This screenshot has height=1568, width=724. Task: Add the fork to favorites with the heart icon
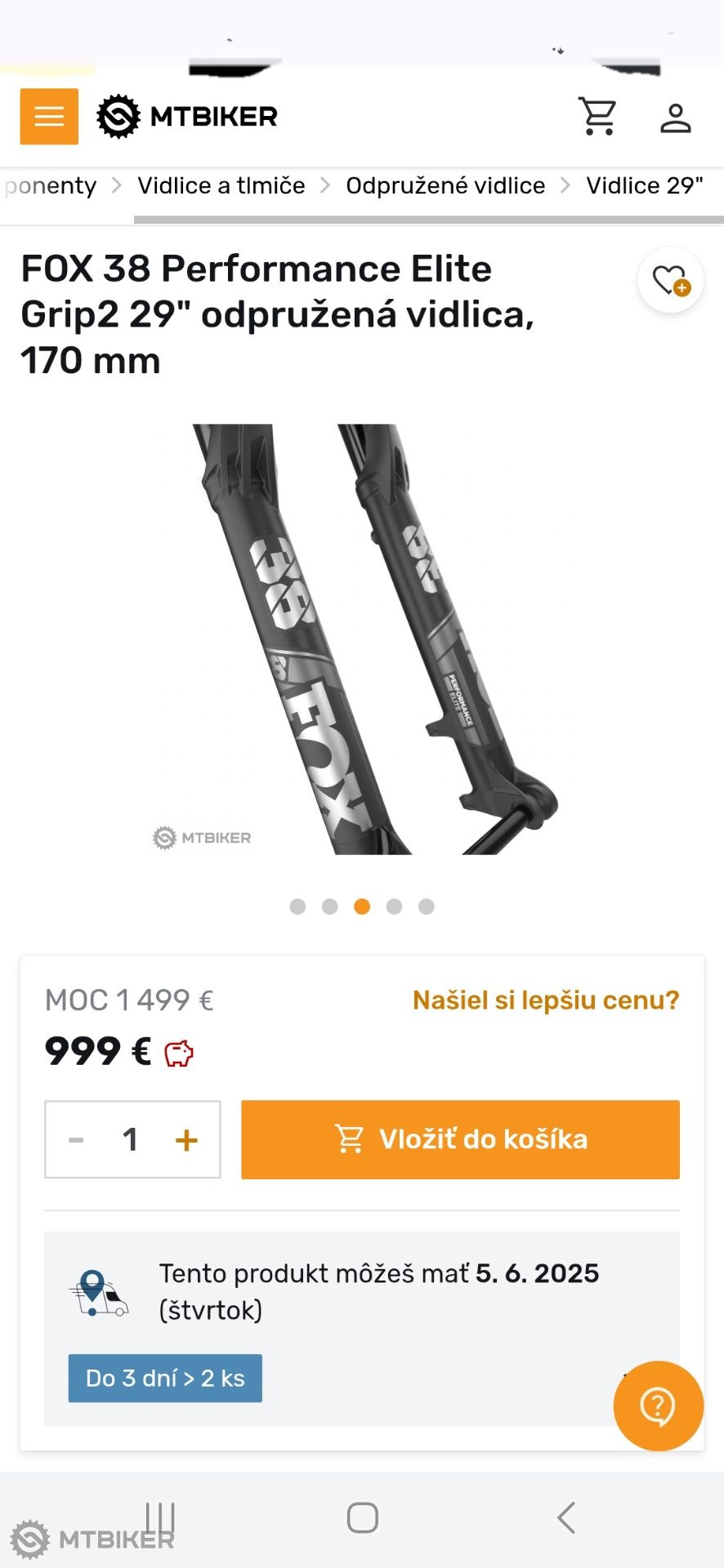671,280
